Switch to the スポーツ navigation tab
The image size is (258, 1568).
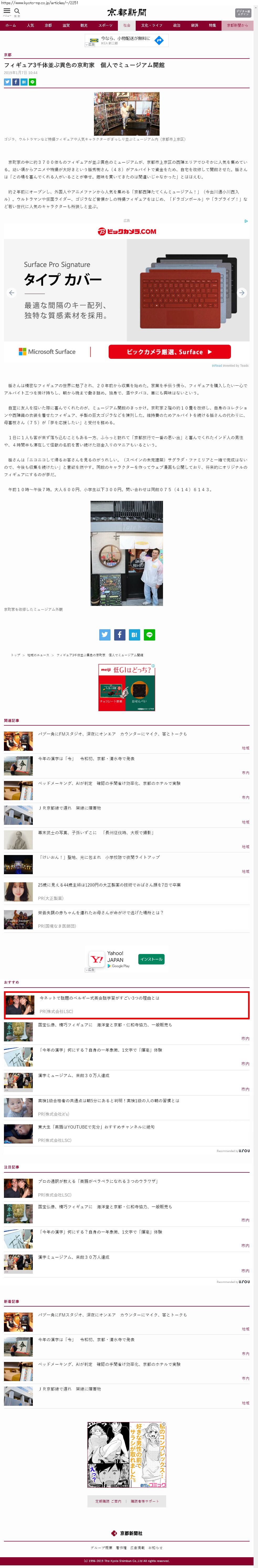point(105,25)
